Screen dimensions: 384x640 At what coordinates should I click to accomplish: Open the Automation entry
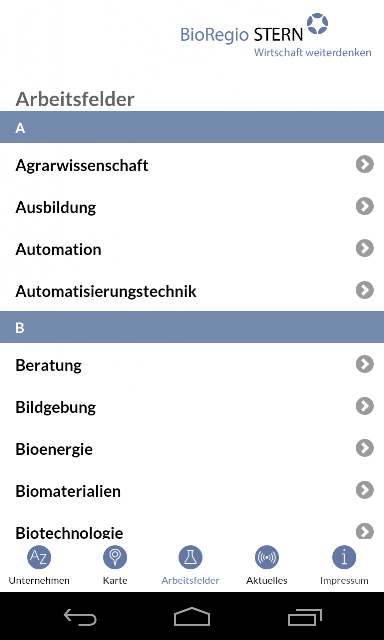coord(192,249)
